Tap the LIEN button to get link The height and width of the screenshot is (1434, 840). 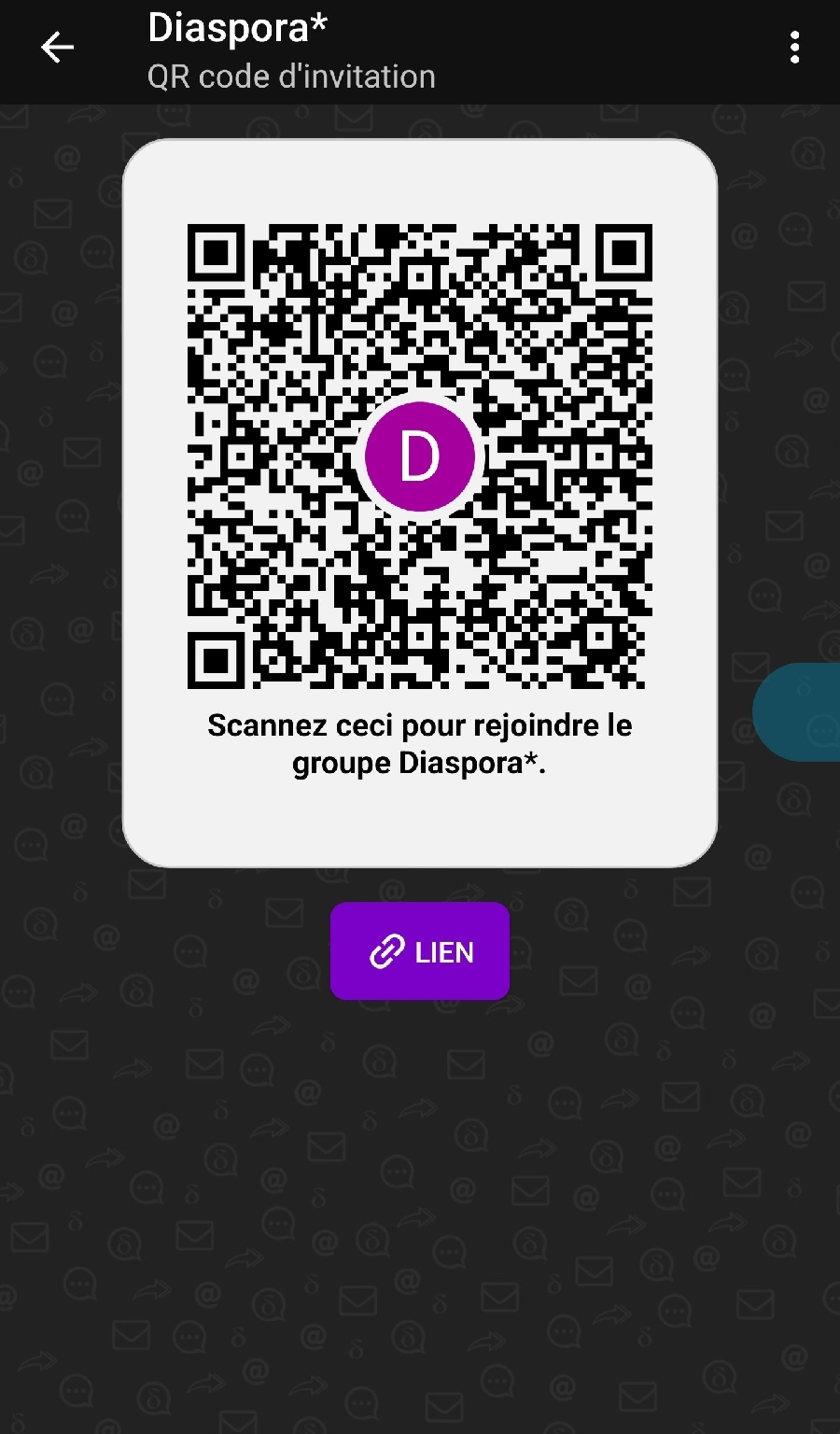tap(420, 951)
